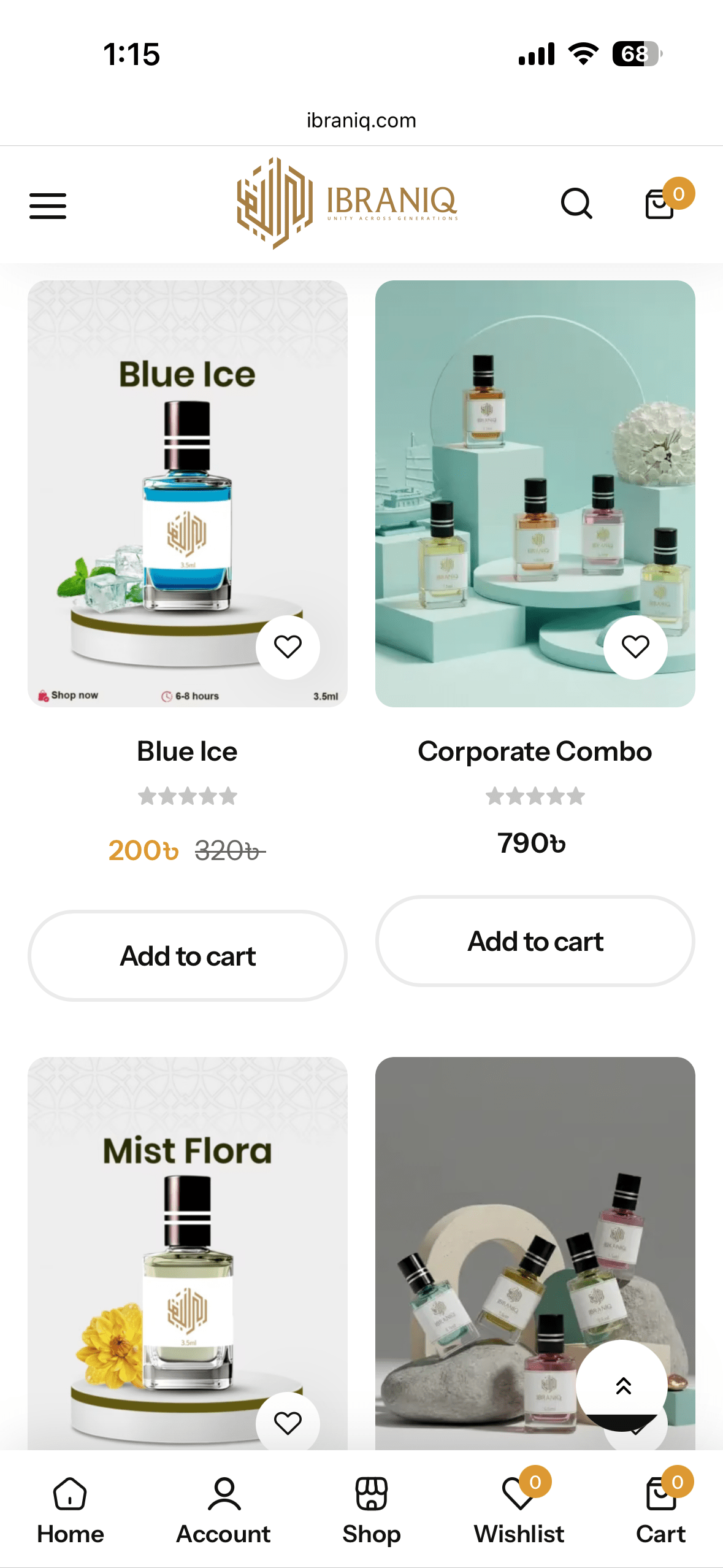The height and width of the screenshot is (1568, 723).
Task: Open the hamburger menu
Action: pos(48,205)
